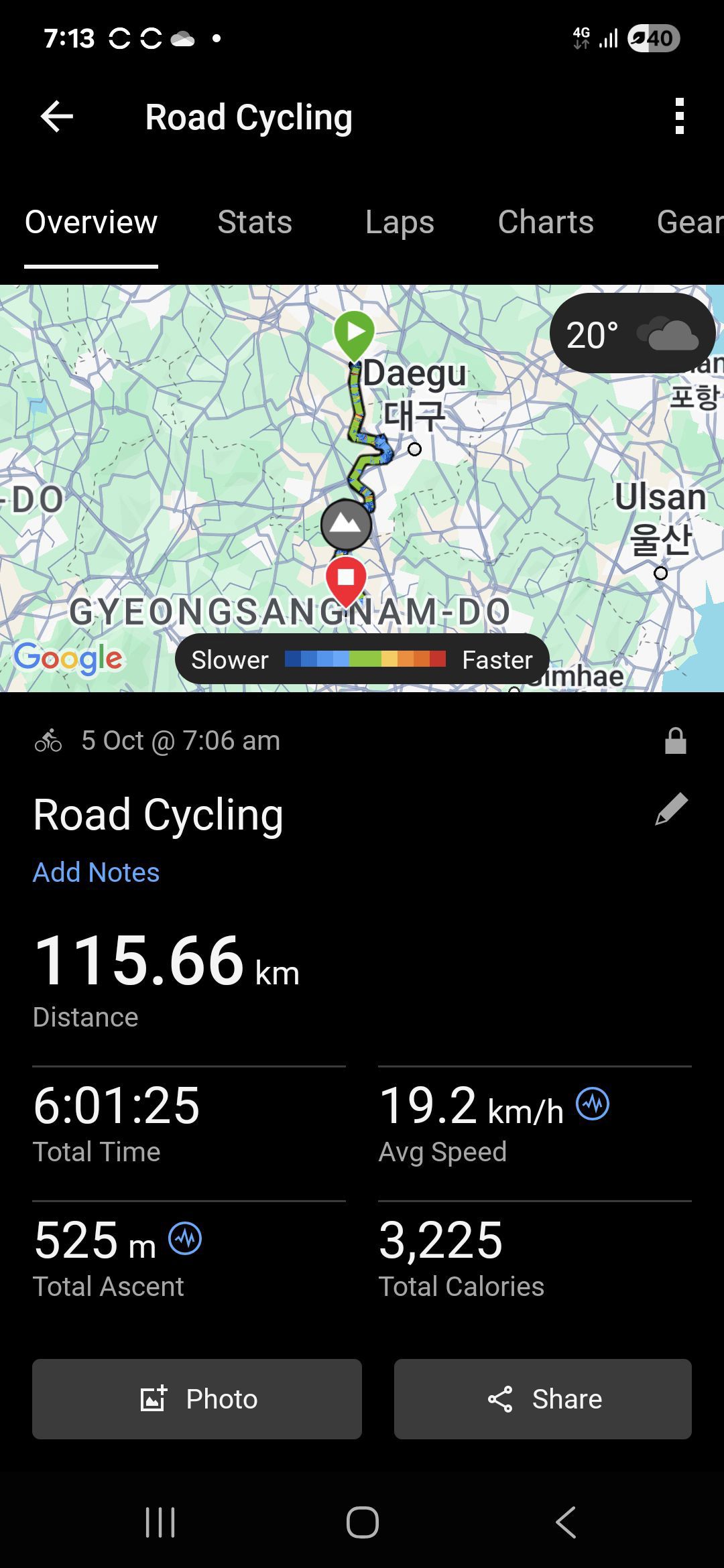Image resolution: width=724 pixels, height=1568 pixels.
Task: Open the info icon next to Avg Speed
Action: tap(593, 1104)
